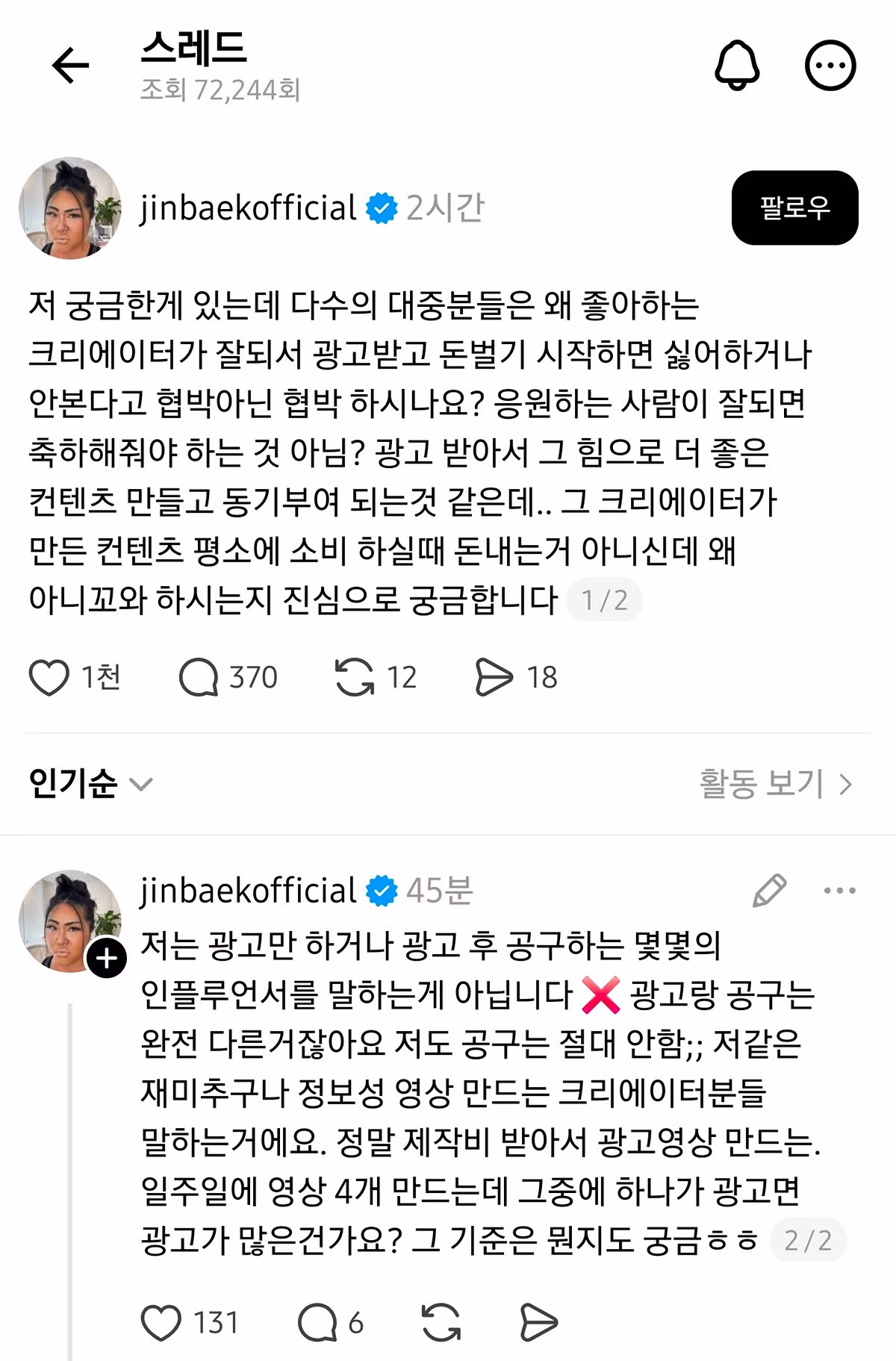This screenshot has width=896, height=1361.
Task: Open the 370 comments on main post
Action: coord(199,678)
